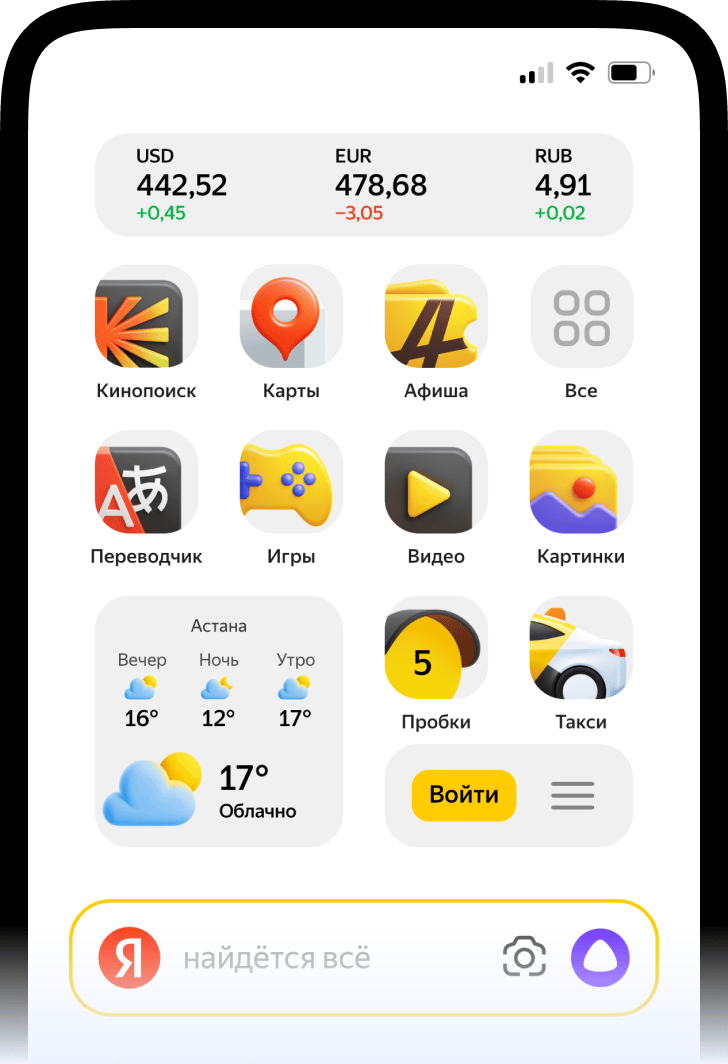Open the Астана weather widget

click(x=219, y=720)
